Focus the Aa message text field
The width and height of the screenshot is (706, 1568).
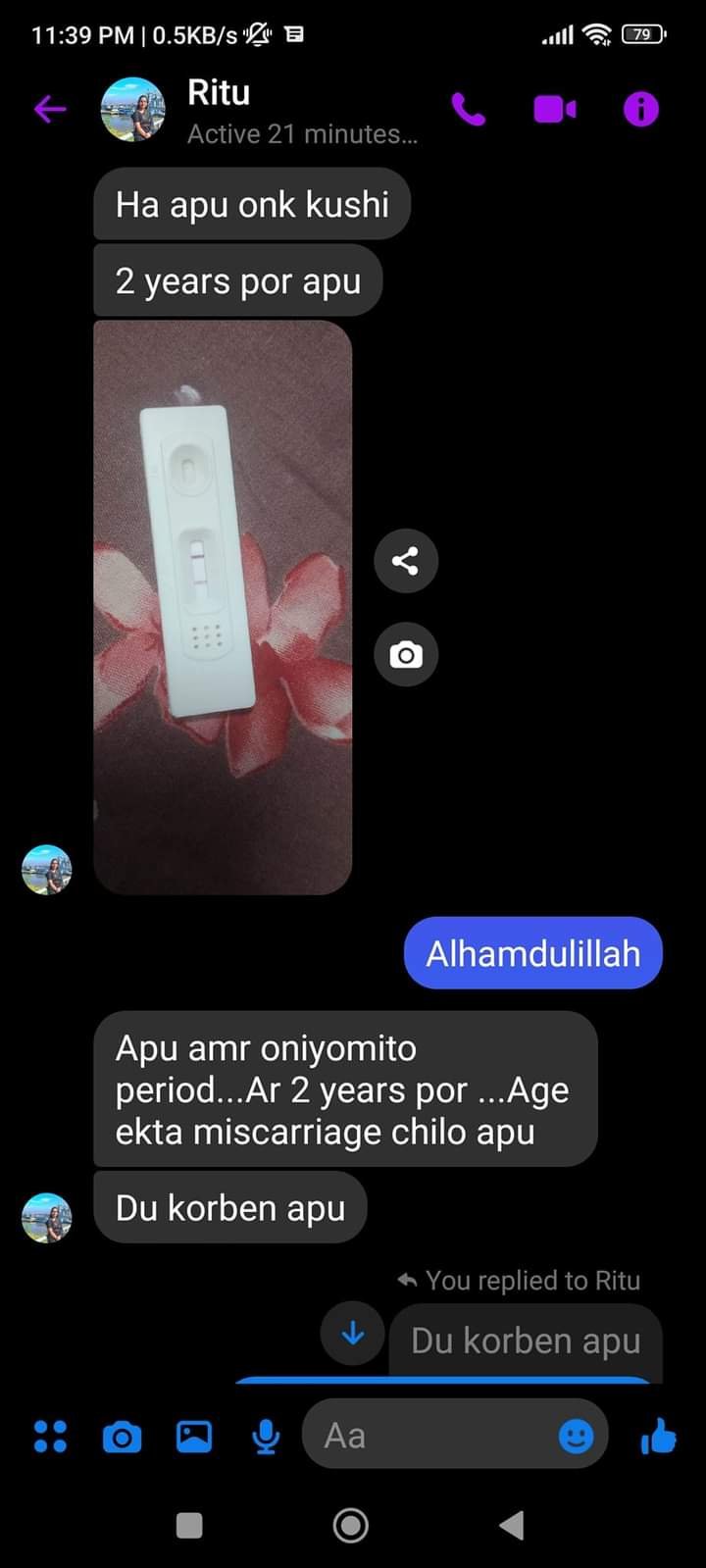tap(431, 1437)
